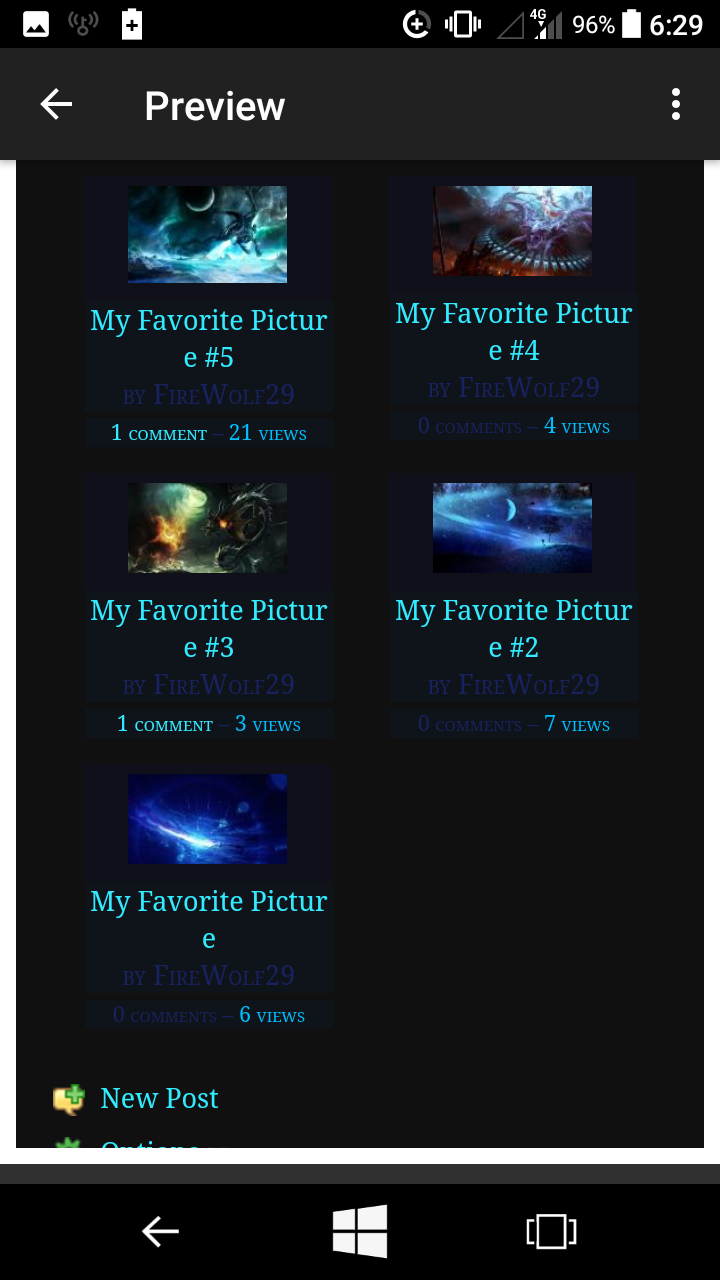Open the My Favorite Picture #4 title link
The height and width of the screenshot is (1280, 720).
pos(513,331)
